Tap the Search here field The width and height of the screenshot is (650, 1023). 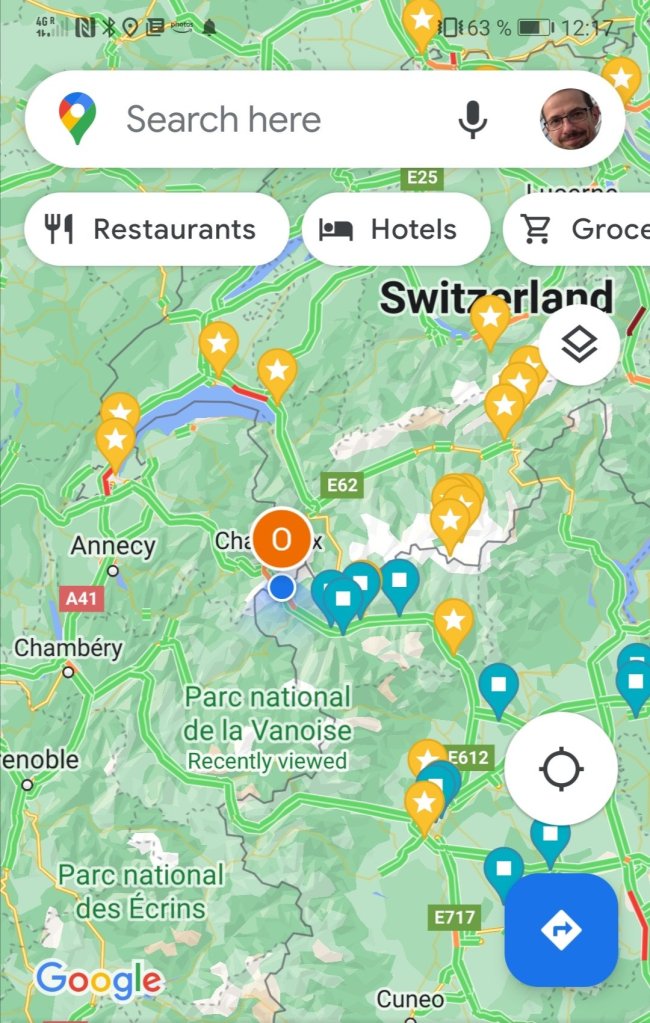coord(260,120)
